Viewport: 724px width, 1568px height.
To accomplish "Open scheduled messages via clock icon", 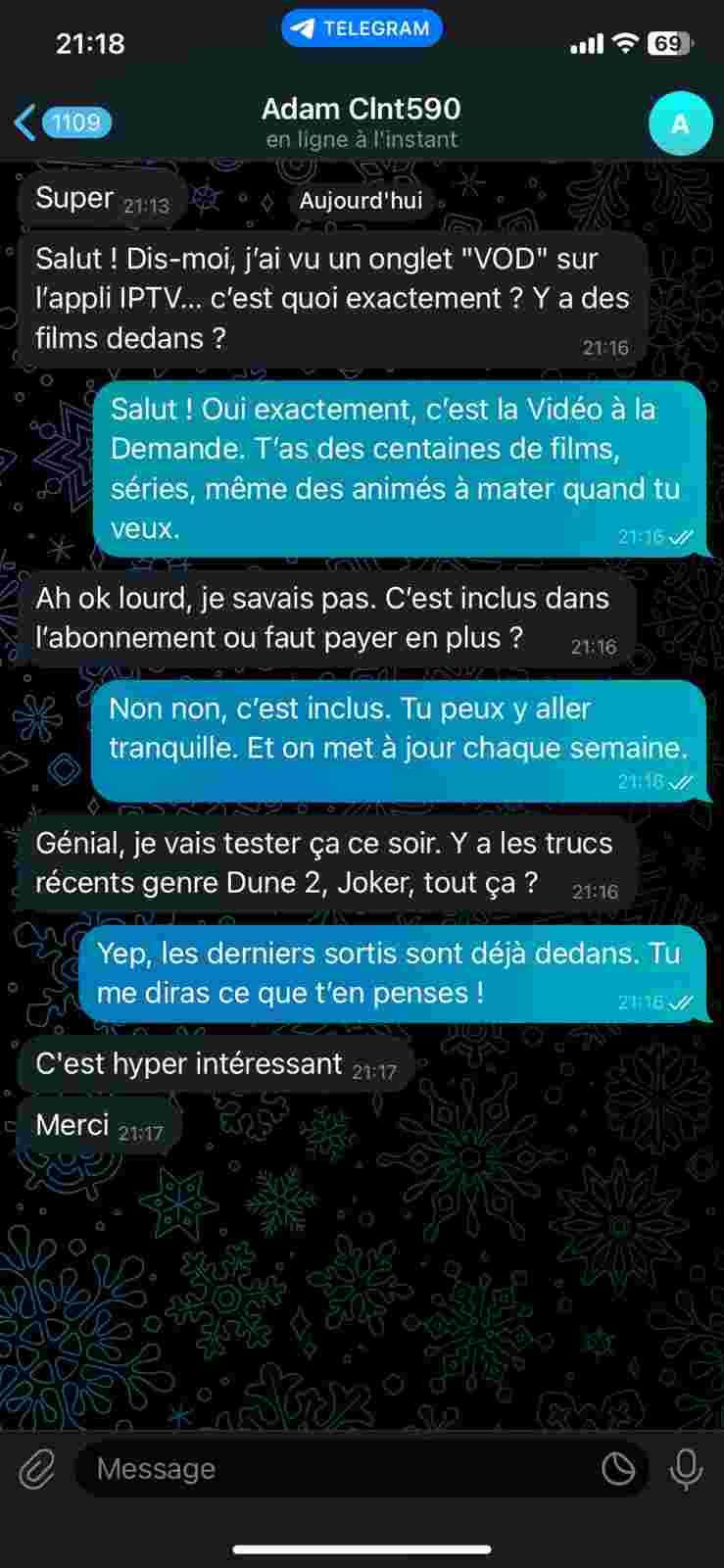I will pos(616,1468).
